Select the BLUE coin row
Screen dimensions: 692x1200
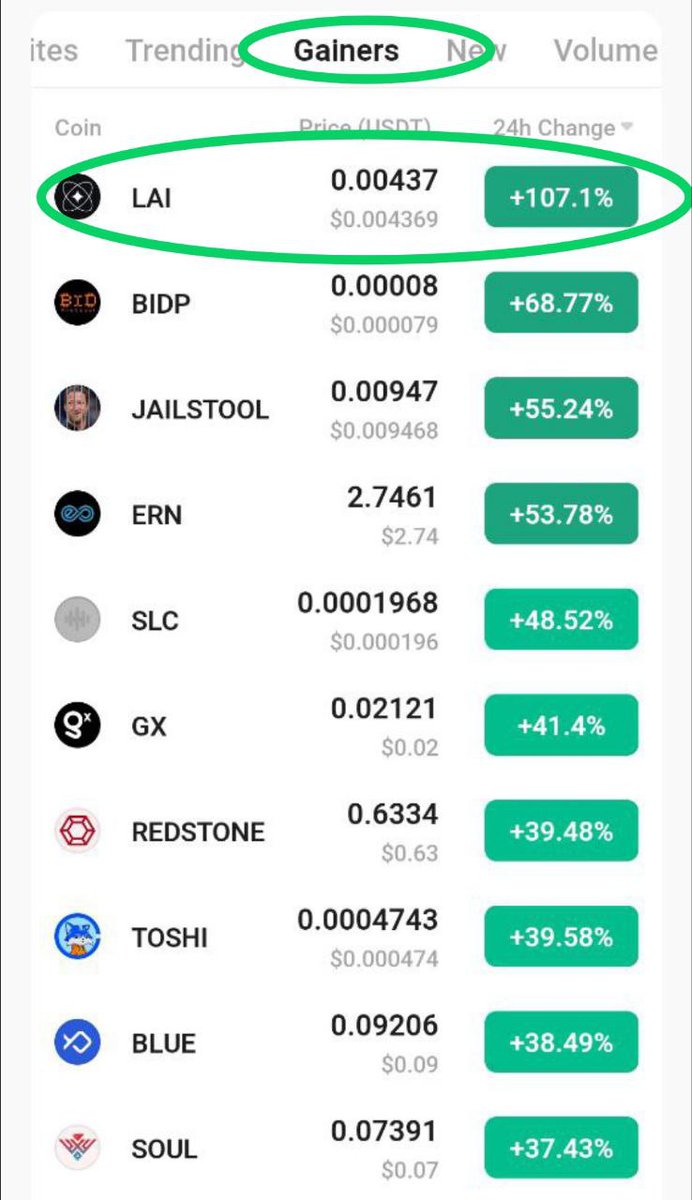point(346,1043)
